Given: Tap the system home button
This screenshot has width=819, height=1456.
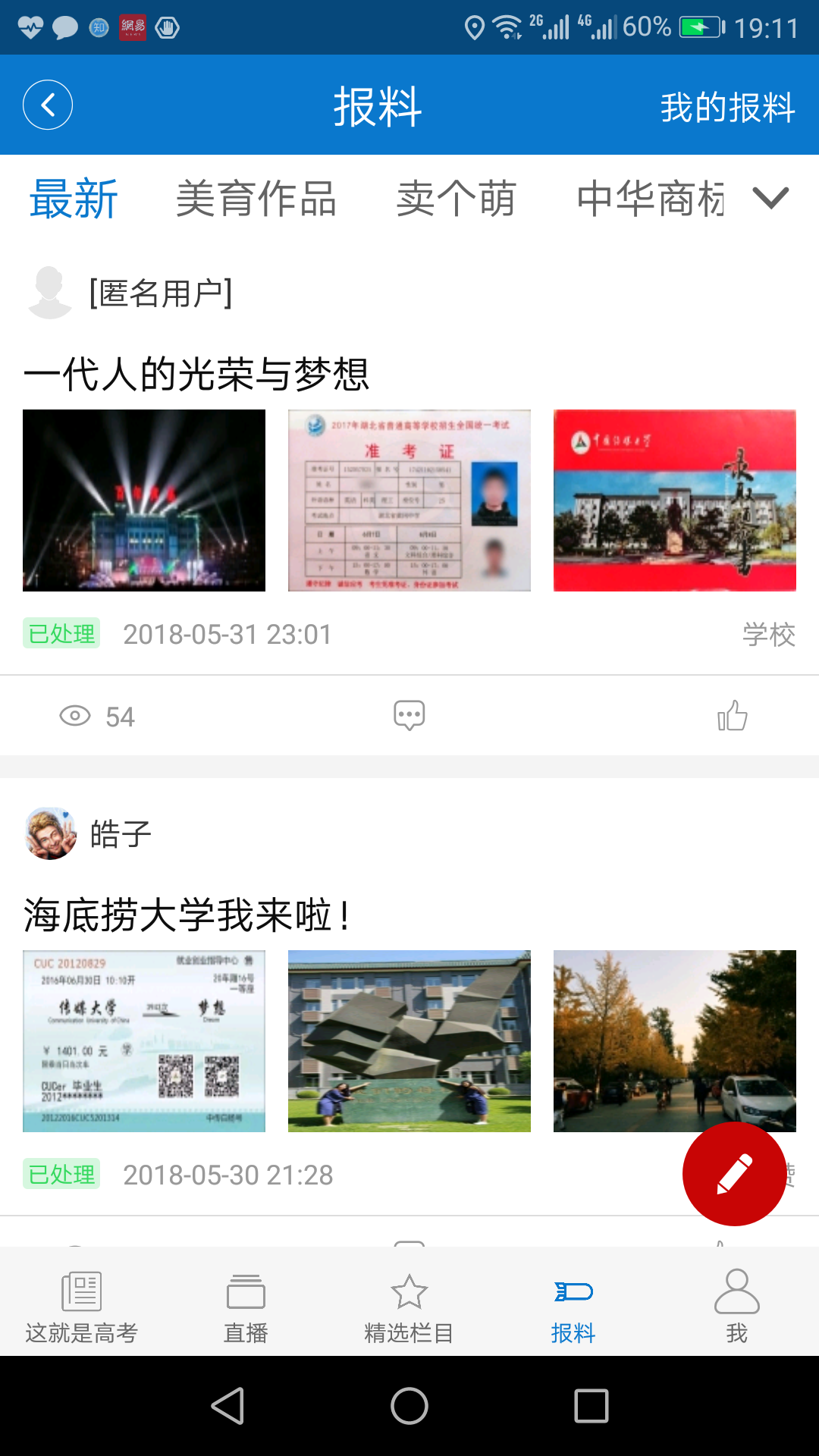Looking at the screenshot, I should click(409, 1406).
